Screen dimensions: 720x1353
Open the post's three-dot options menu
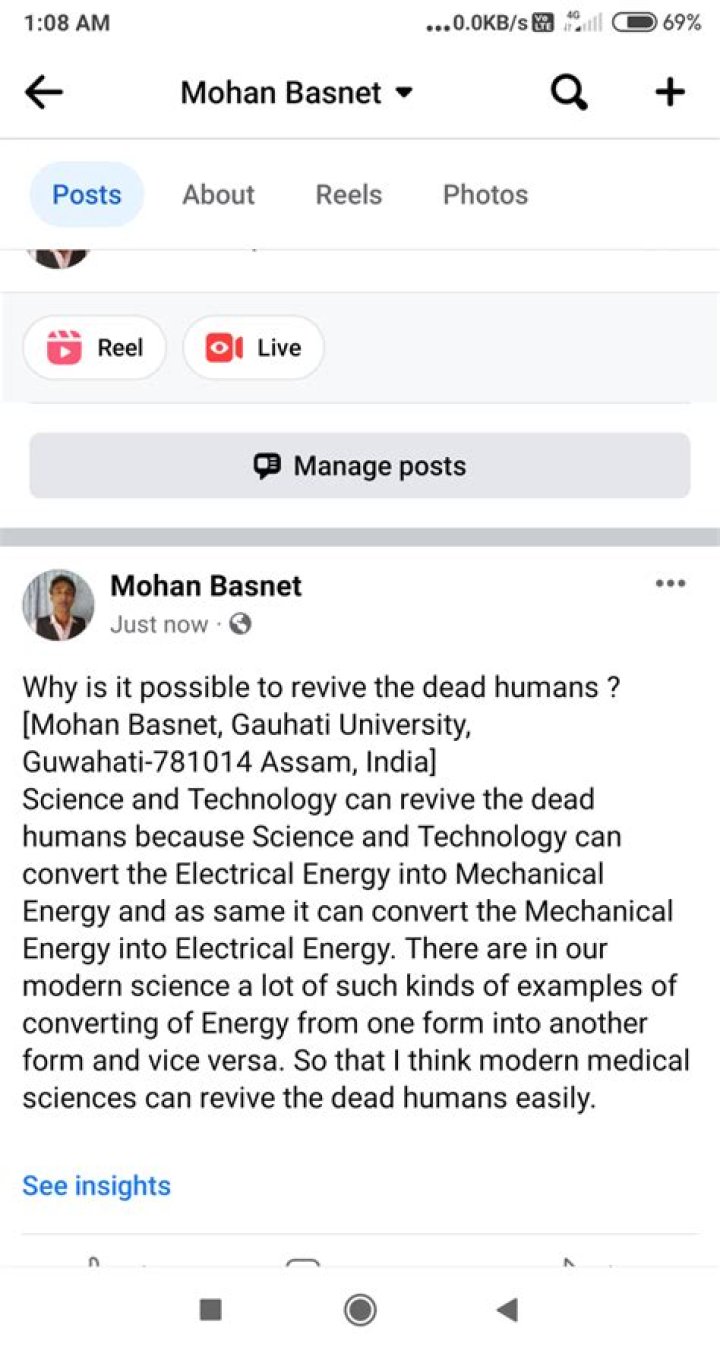click(669, 584)
